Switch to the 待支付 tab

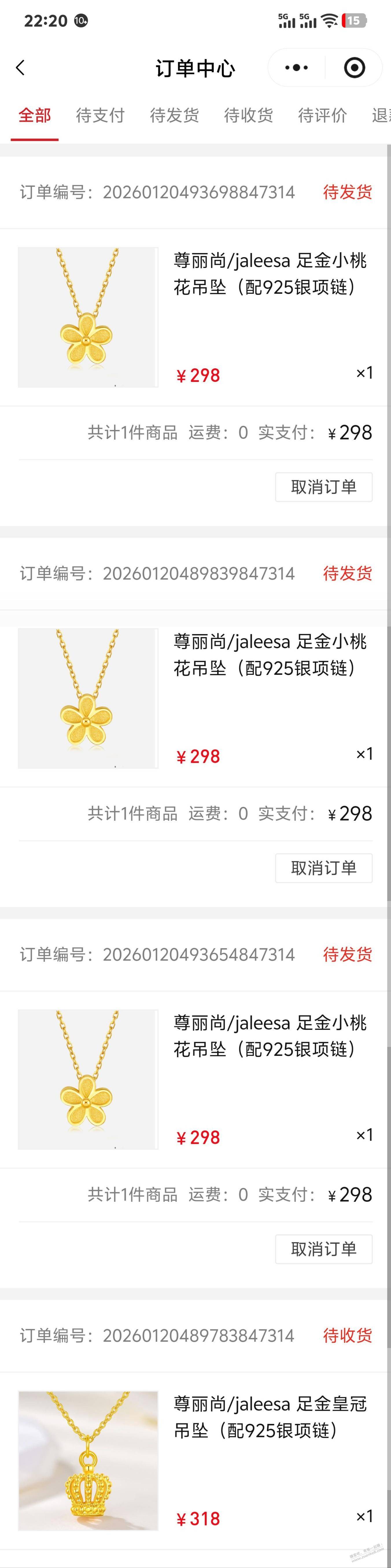click(100, 115)
